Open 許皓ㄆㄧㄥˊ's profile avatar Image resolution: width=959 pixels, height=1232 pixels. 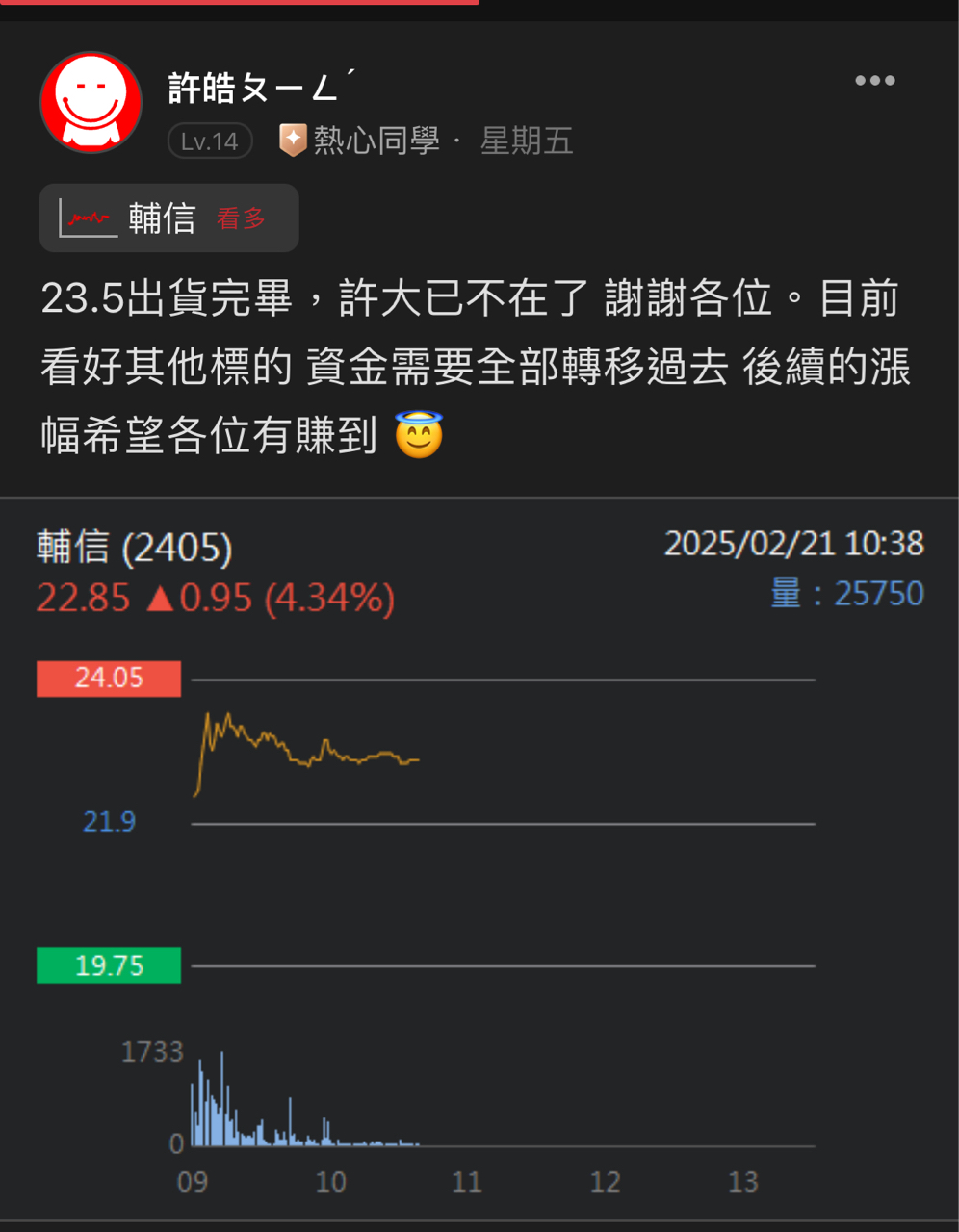91,102
